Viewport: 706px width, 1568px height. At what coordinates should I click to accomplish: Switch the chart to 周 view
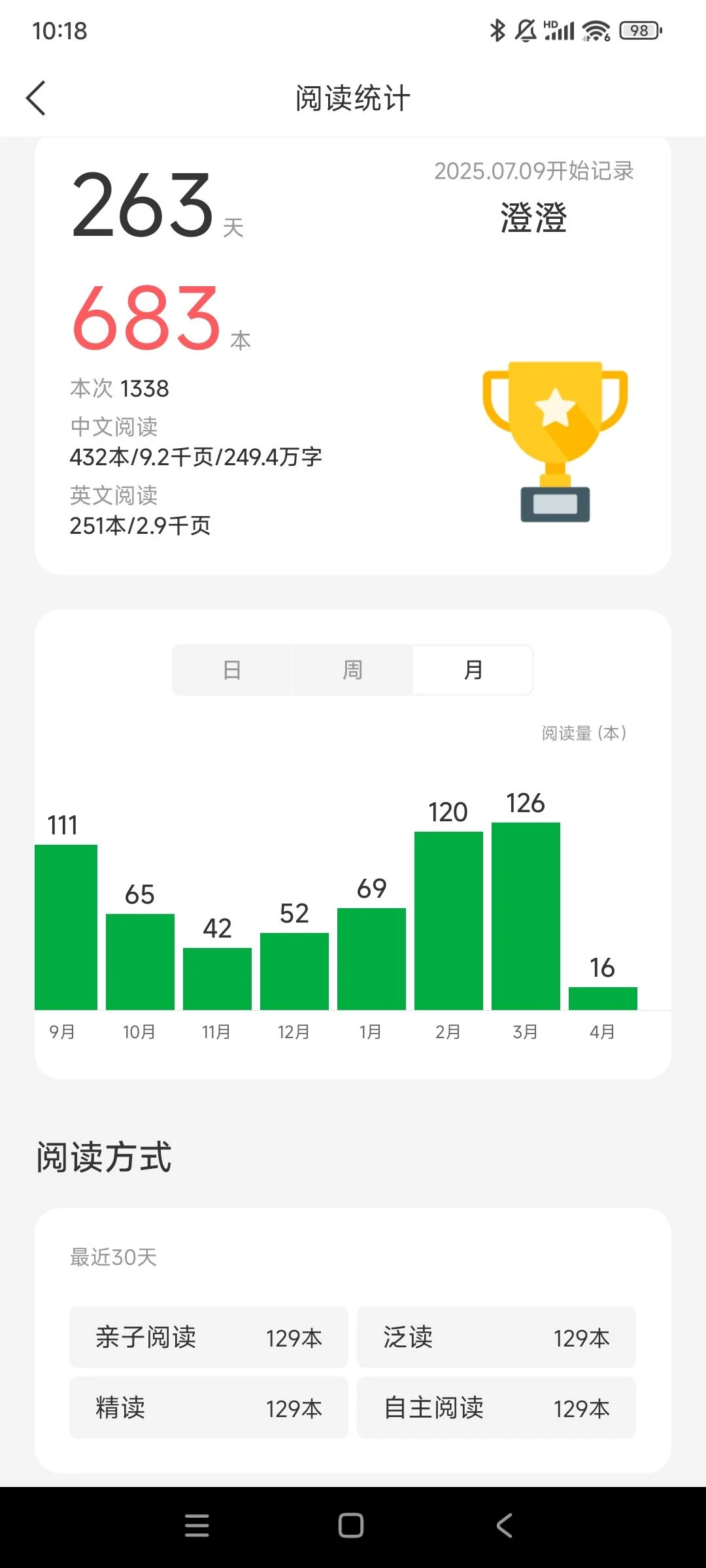pyautogui.click(x=352, y=670)
